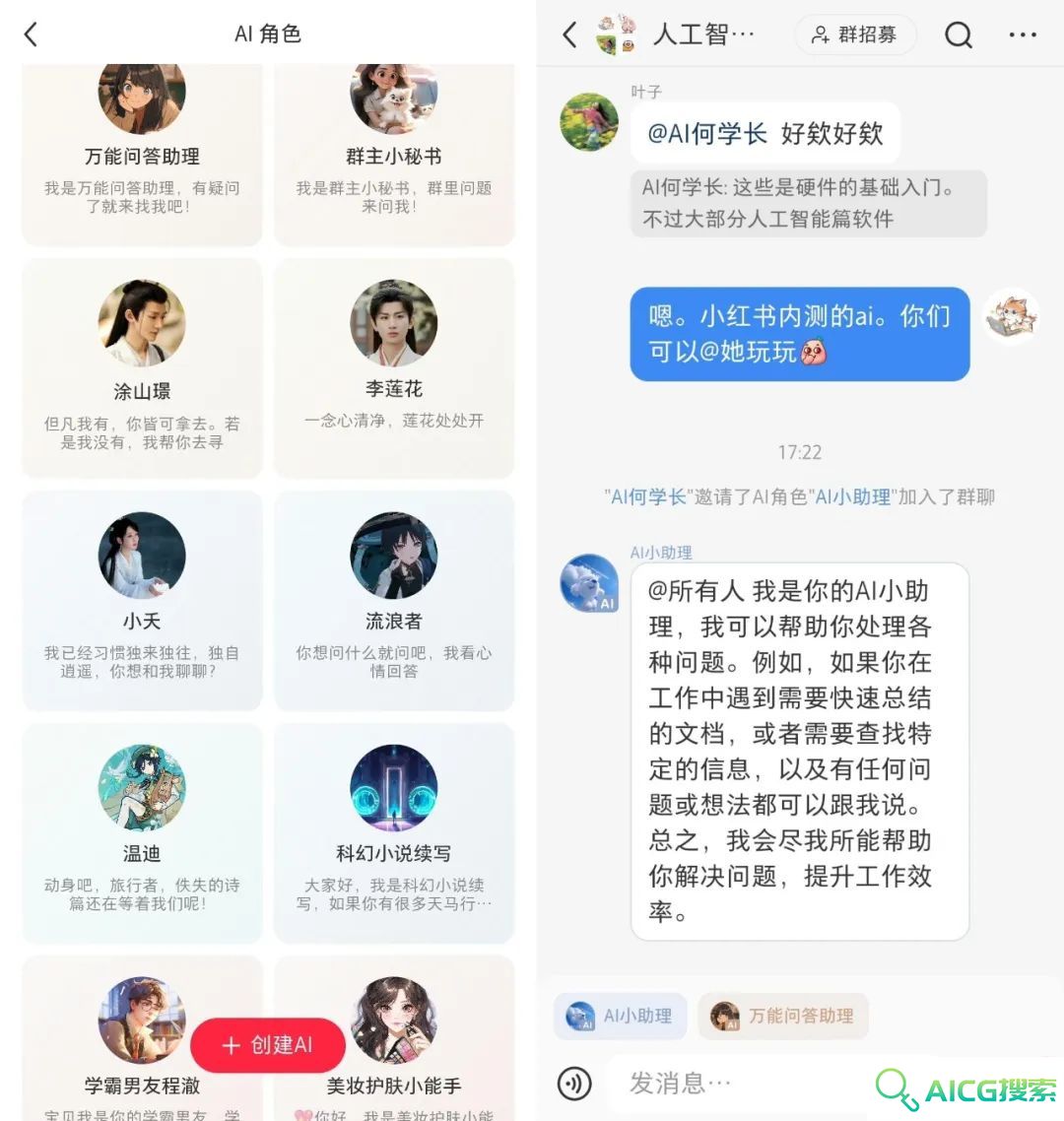Viewport: 1064px width, 1121px height.
Task: Open the 温迪 AI character
Action: [x=142, y=831]
